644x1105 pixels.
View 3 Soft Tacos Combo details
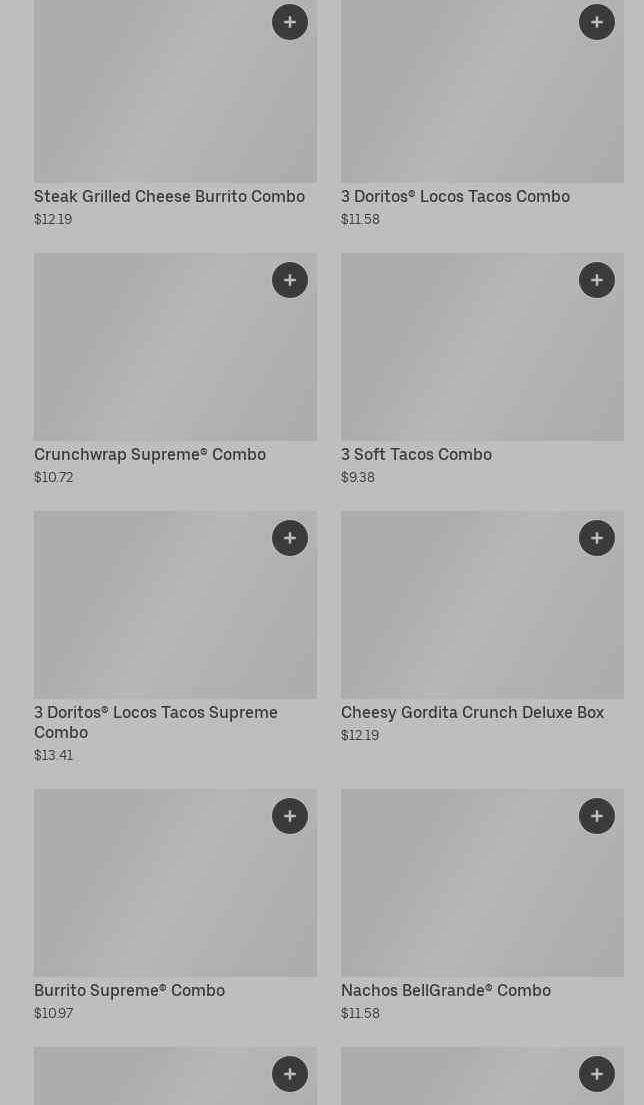coord(416,455)
